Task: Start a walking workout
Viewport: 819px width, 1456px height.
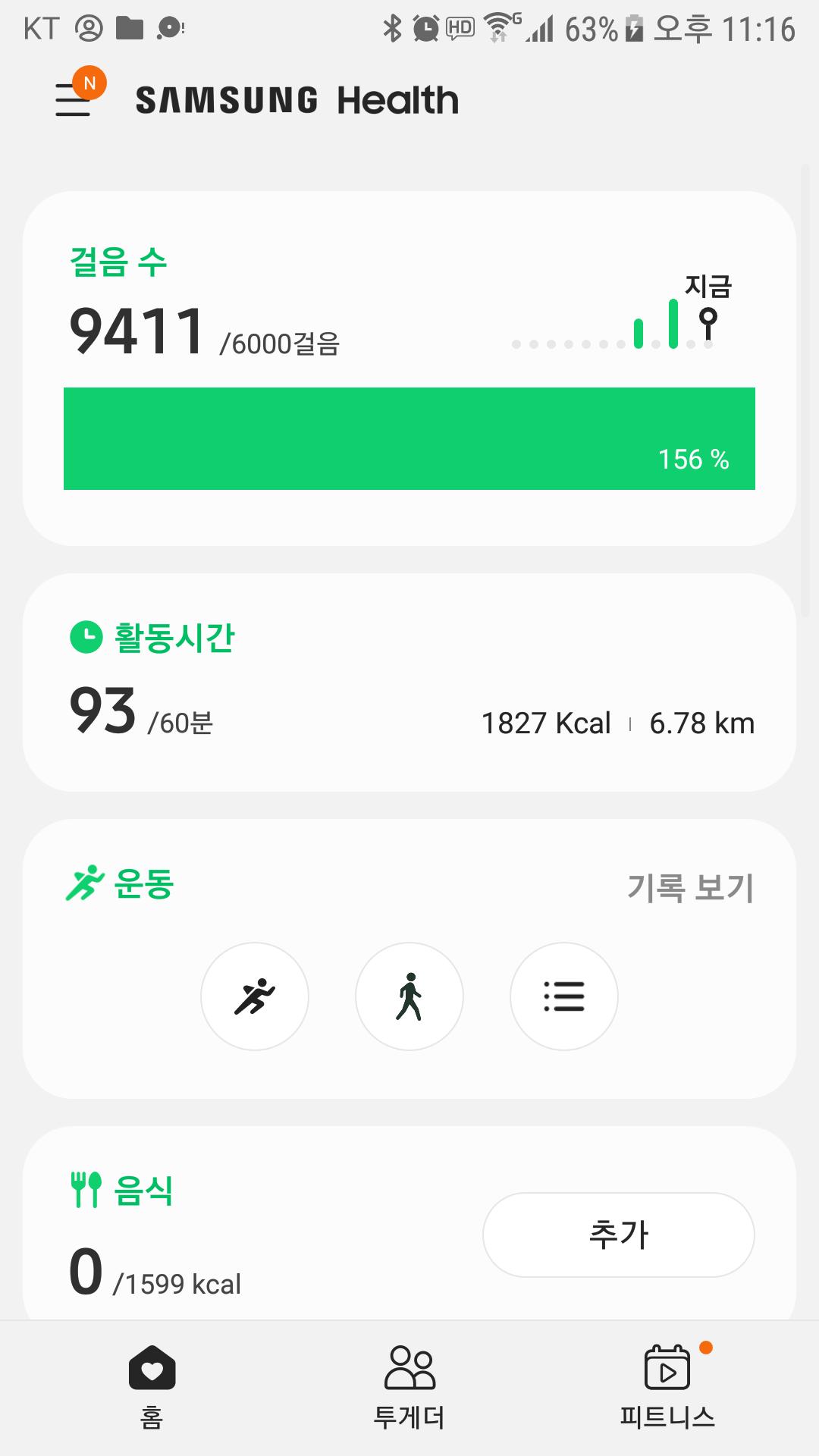Action: (409, 996)
